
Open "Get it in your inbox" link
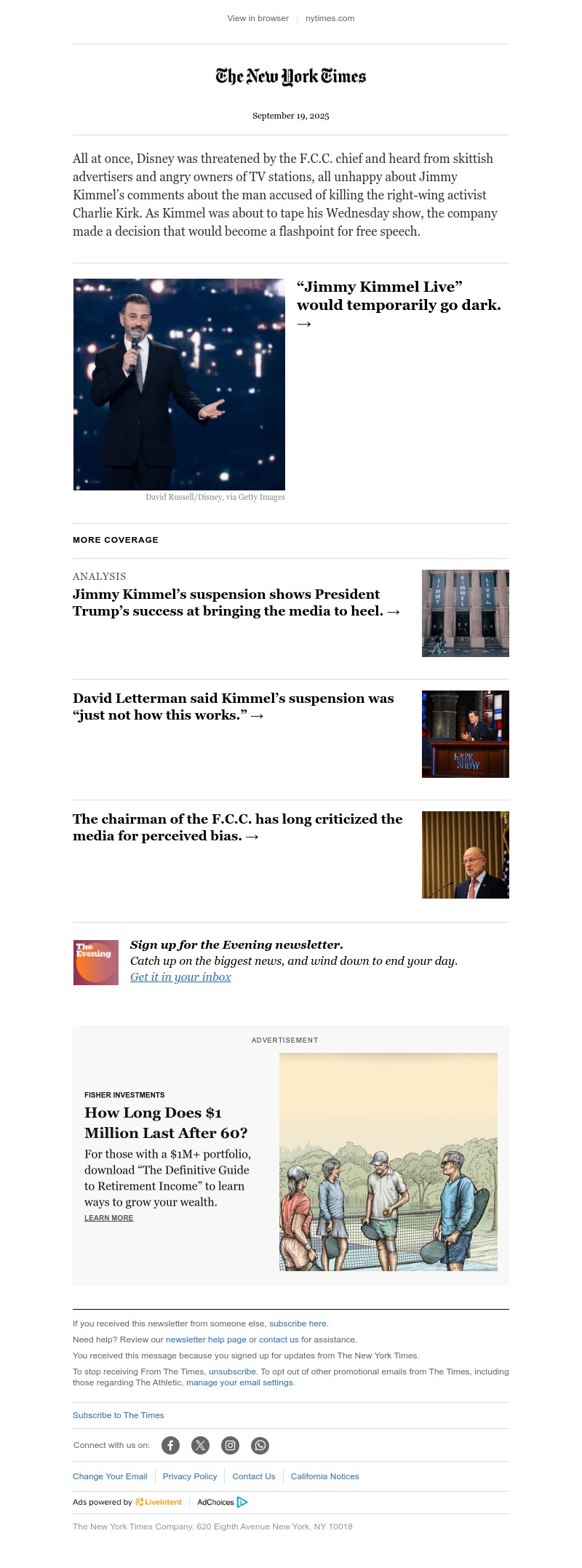(x=180, y=977)
